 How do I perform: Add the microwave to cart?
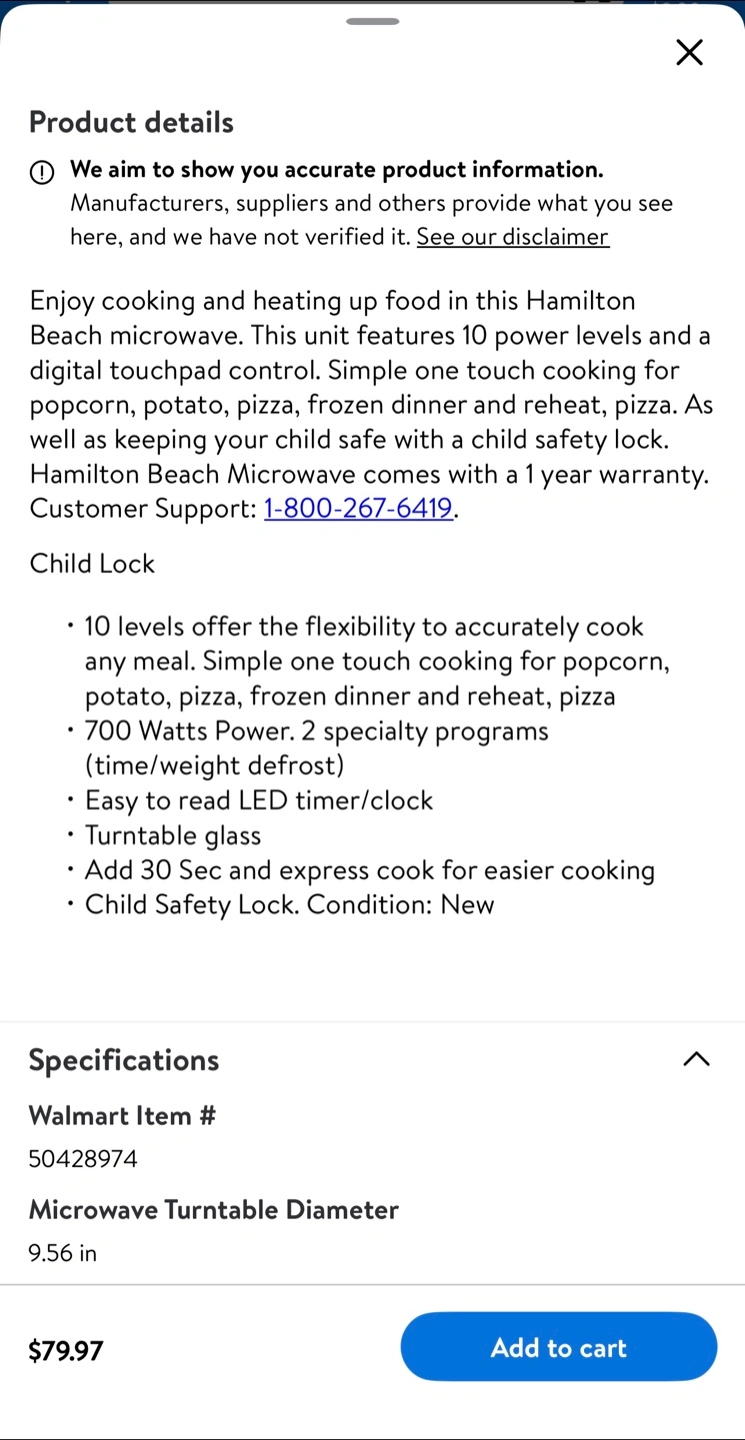559,1347
